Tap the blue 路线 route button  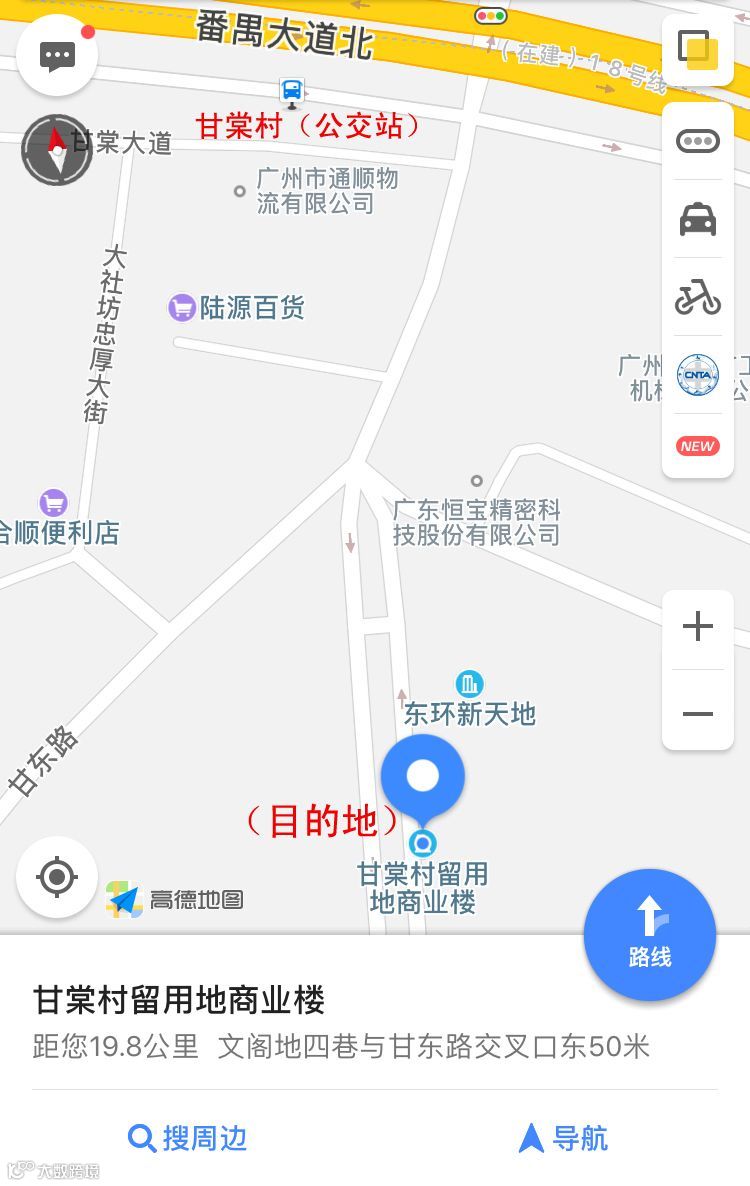tap(650, 935)
